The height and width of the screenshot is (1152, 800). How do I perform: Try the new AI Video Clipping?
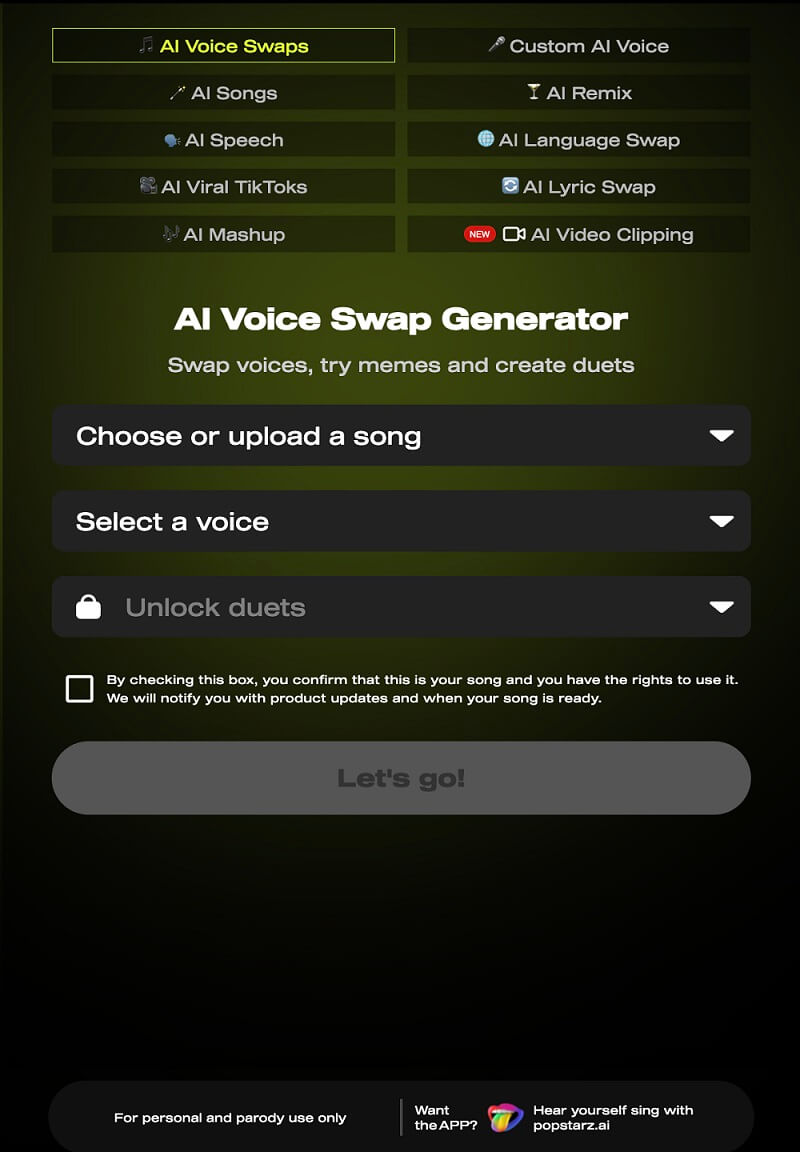tap(578, 234)
